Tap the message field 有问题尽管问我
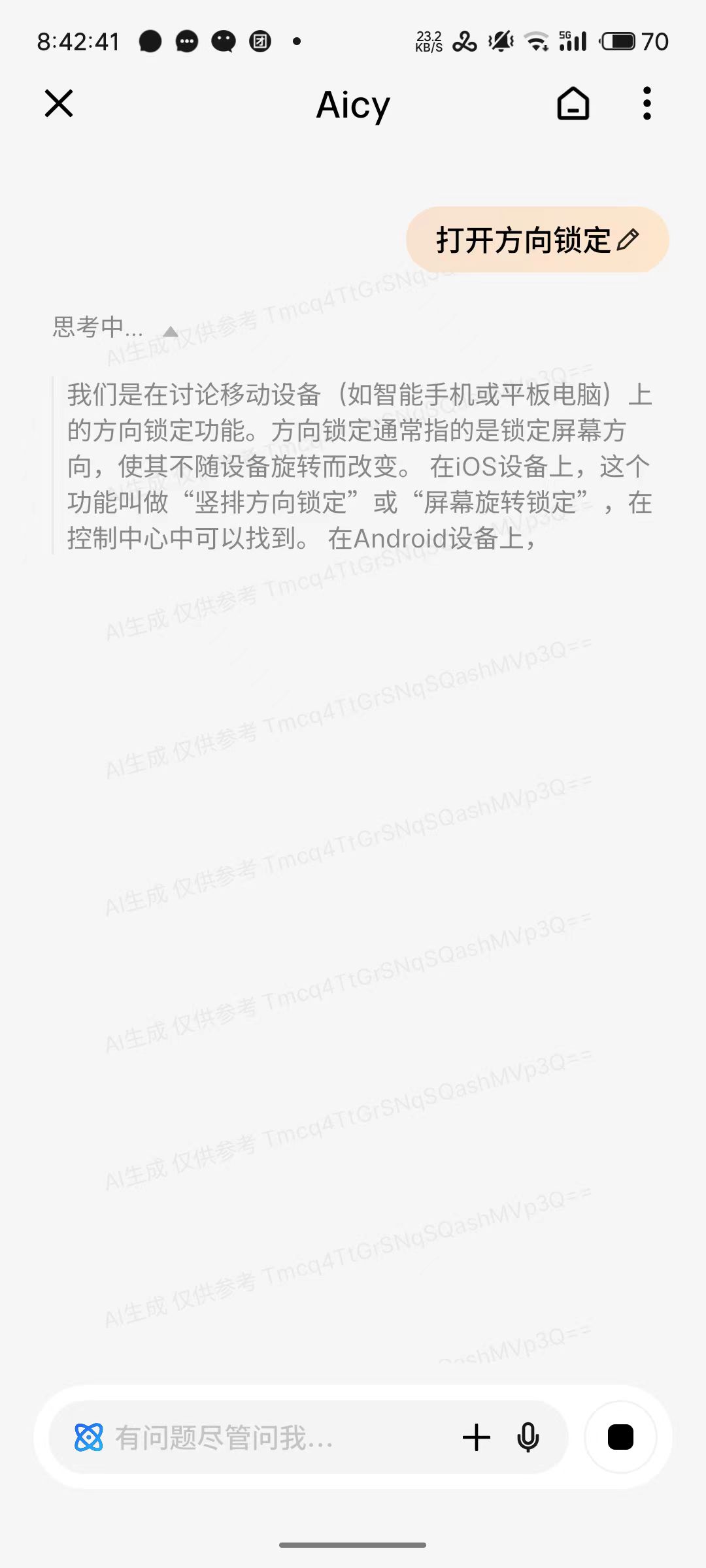 (x=261, y=1437)
